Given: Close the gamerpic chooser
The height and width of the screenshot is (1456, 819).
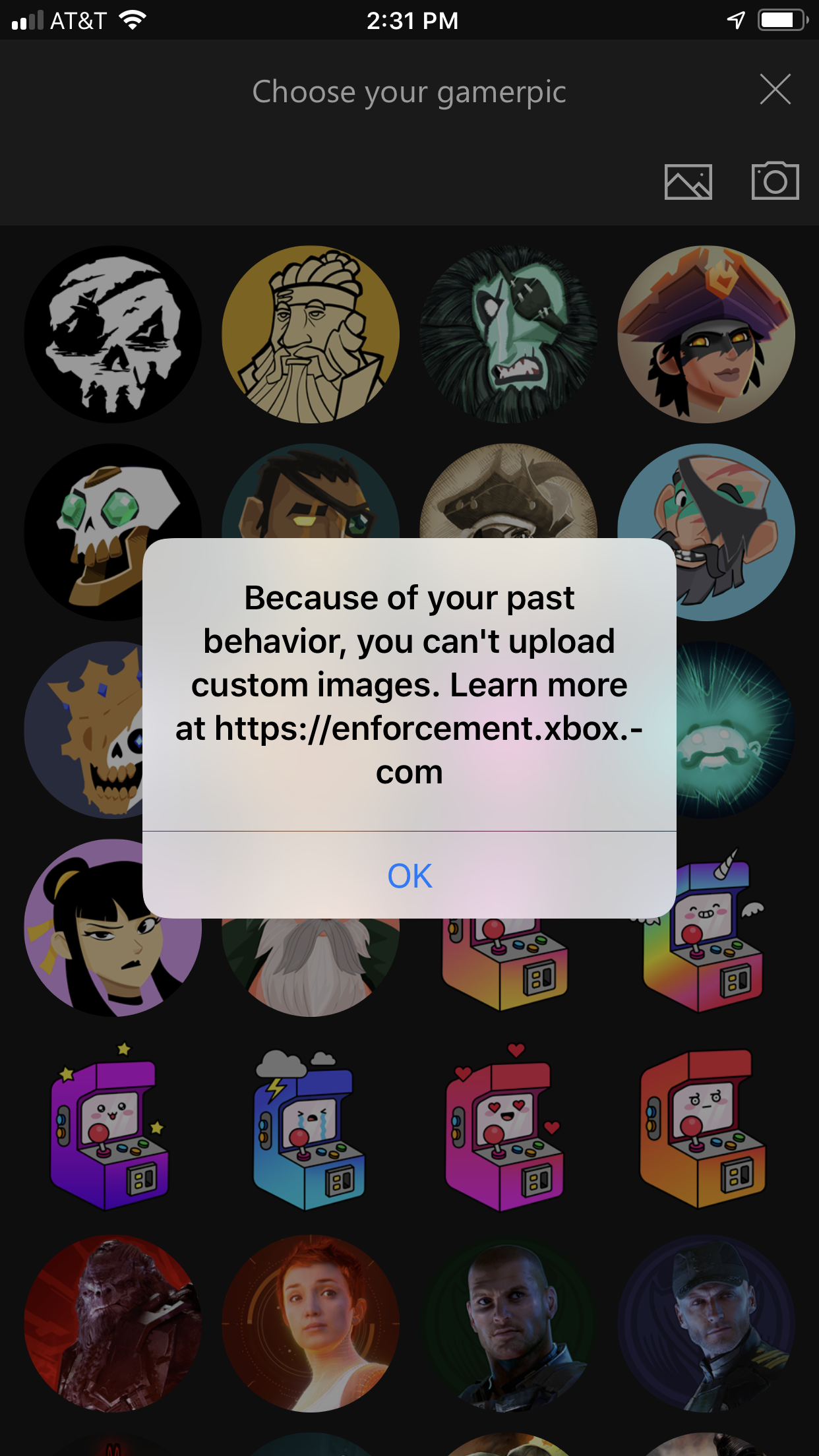Looking at the screenshot, I should [775, 90].
